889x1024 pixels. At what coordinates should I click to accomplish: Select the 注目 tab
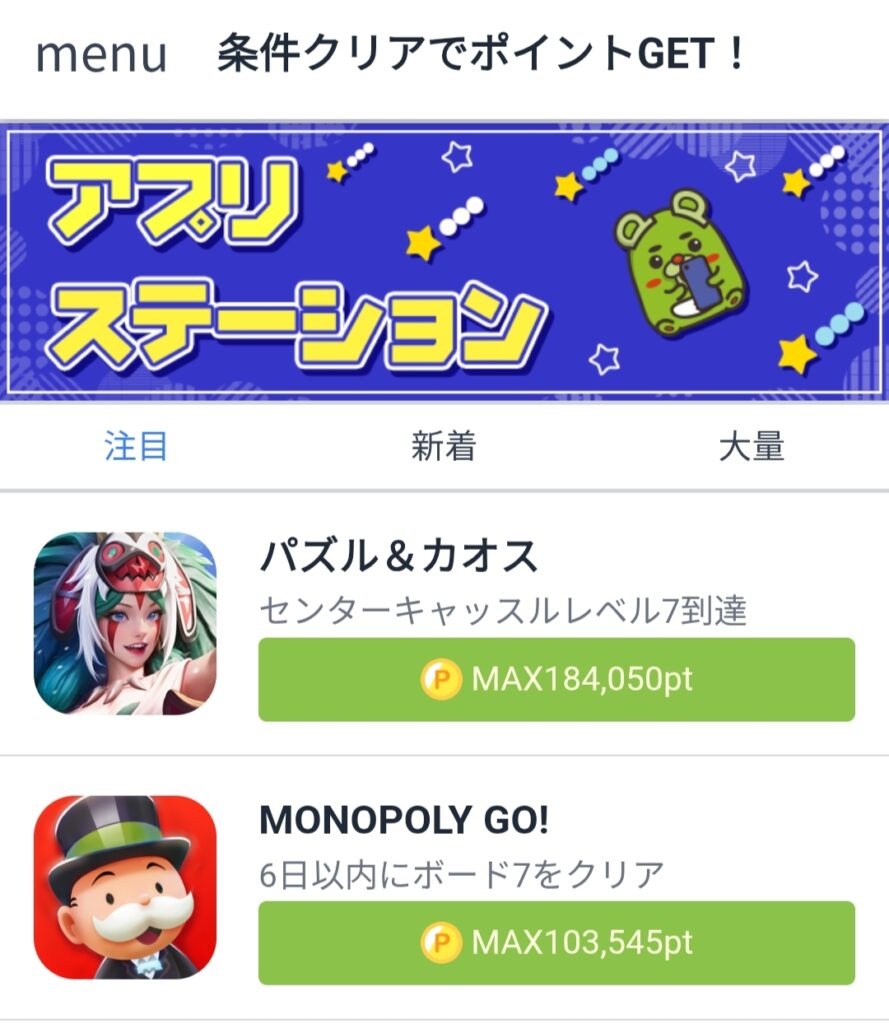coord(136,446)
